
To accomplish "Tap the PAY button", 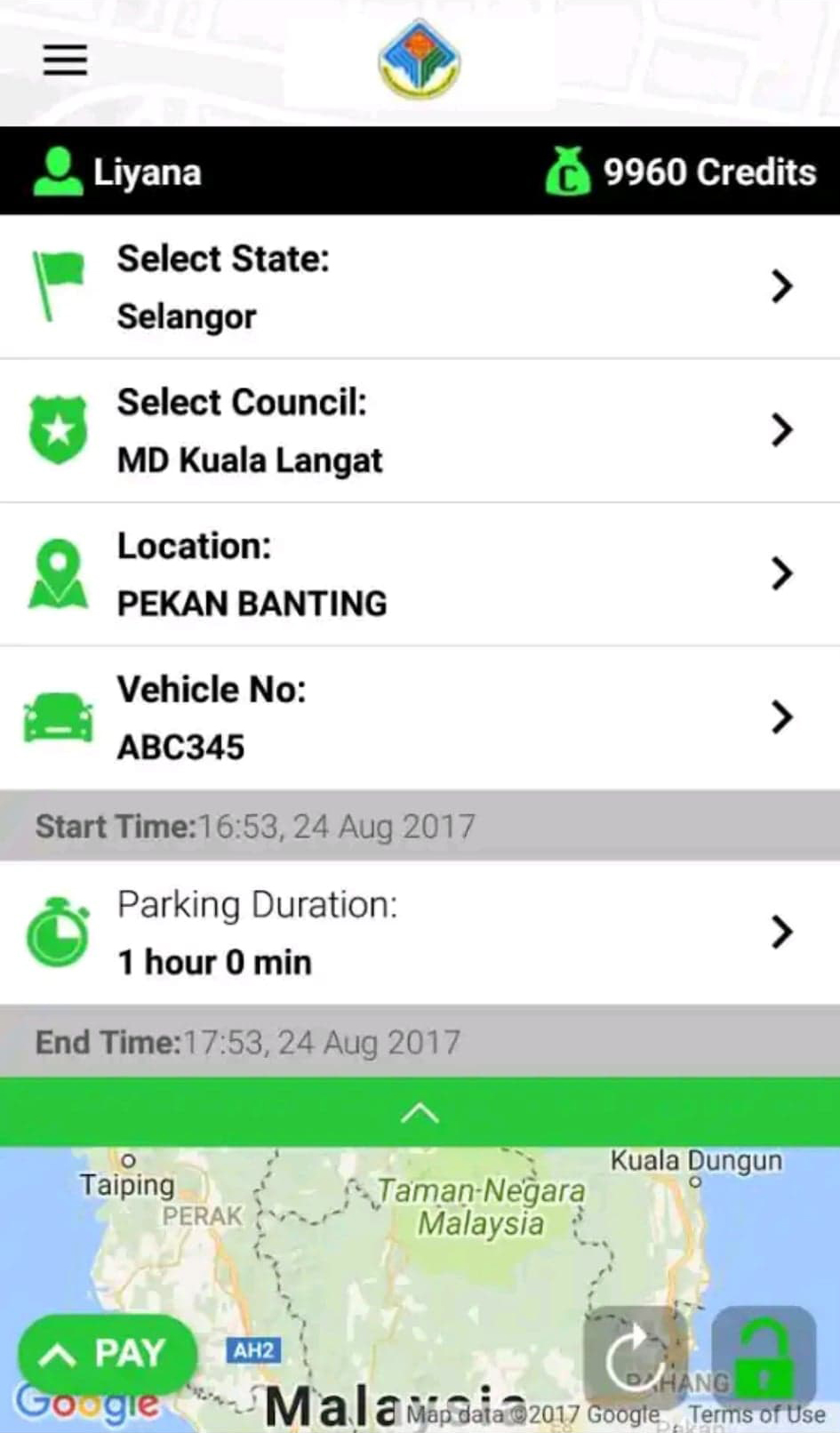I will coord(108,1354).
